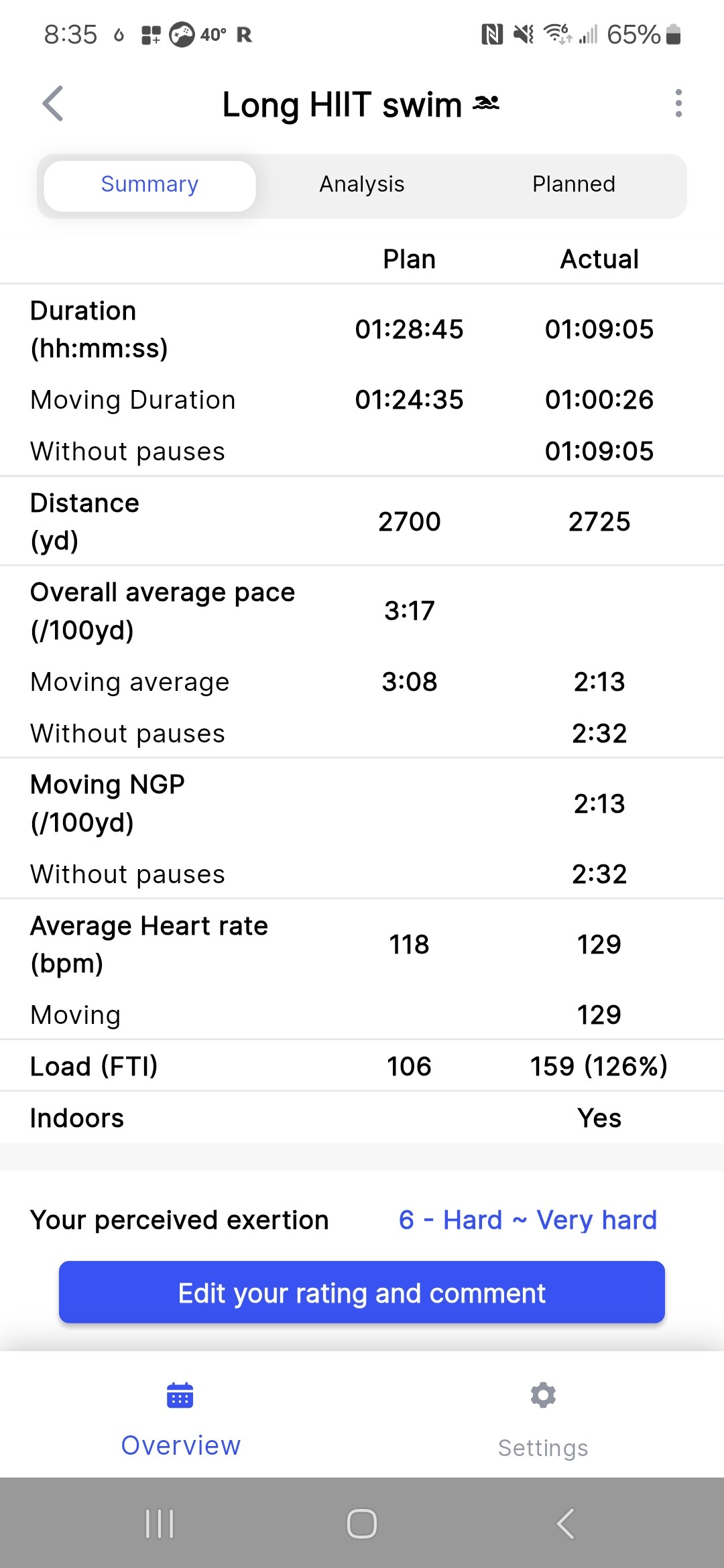Open the three-dot overflow menu
This screenshot has width=724, height=1568.
point(678,104)
